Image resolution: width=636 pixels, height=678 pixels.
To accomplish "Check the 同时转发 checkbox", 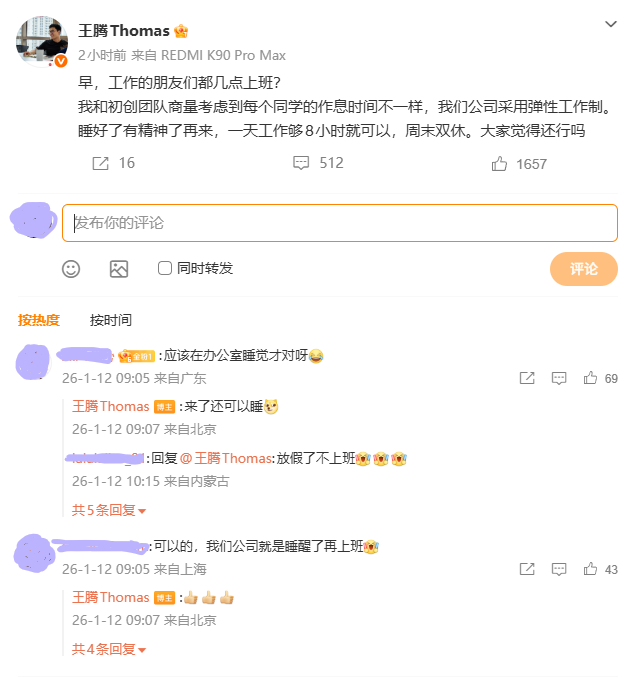I will point(165,268).
